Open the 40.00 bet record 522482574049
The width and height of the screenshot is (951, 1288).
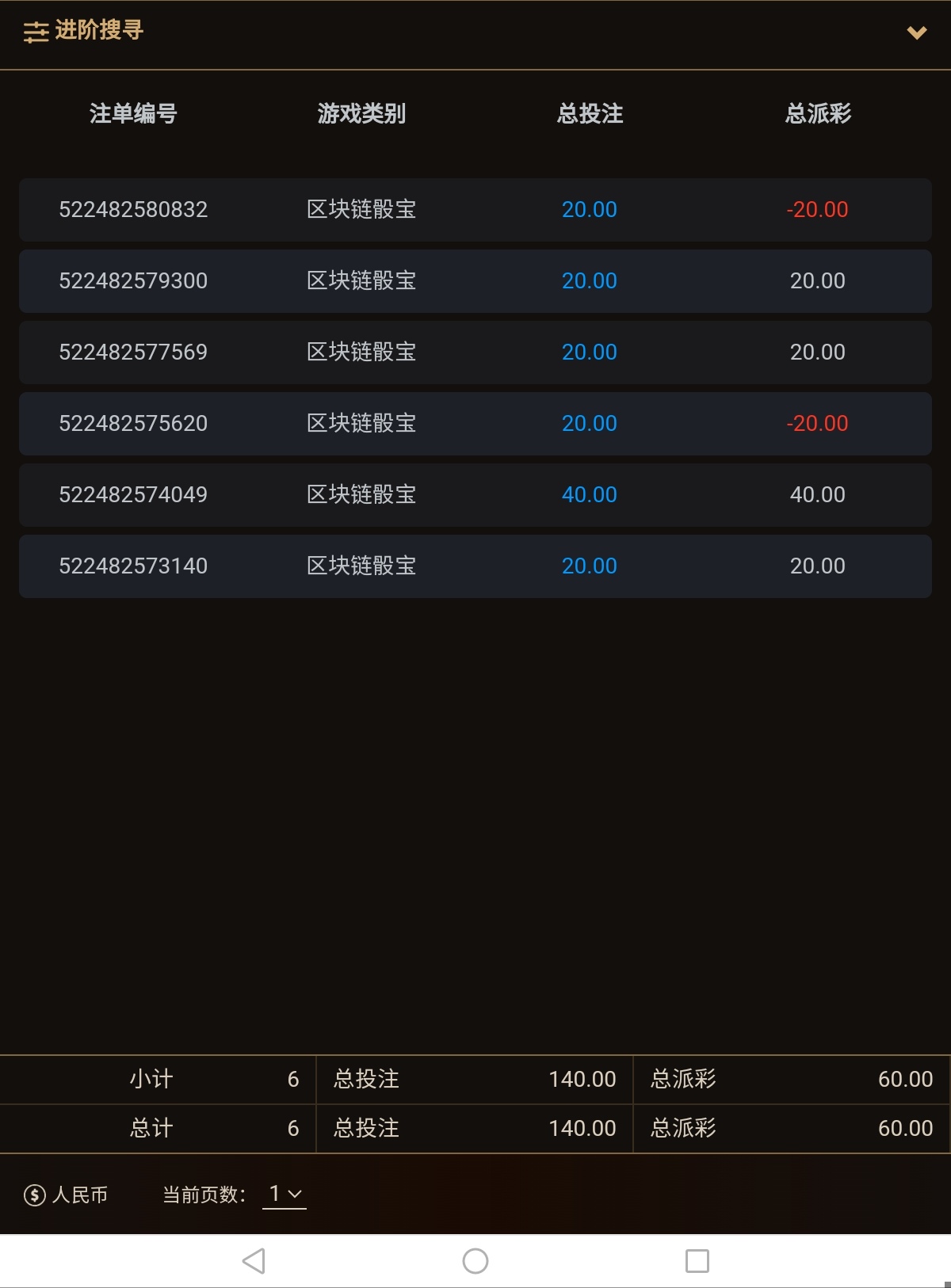pyautogui.click(x=133, y=495)
